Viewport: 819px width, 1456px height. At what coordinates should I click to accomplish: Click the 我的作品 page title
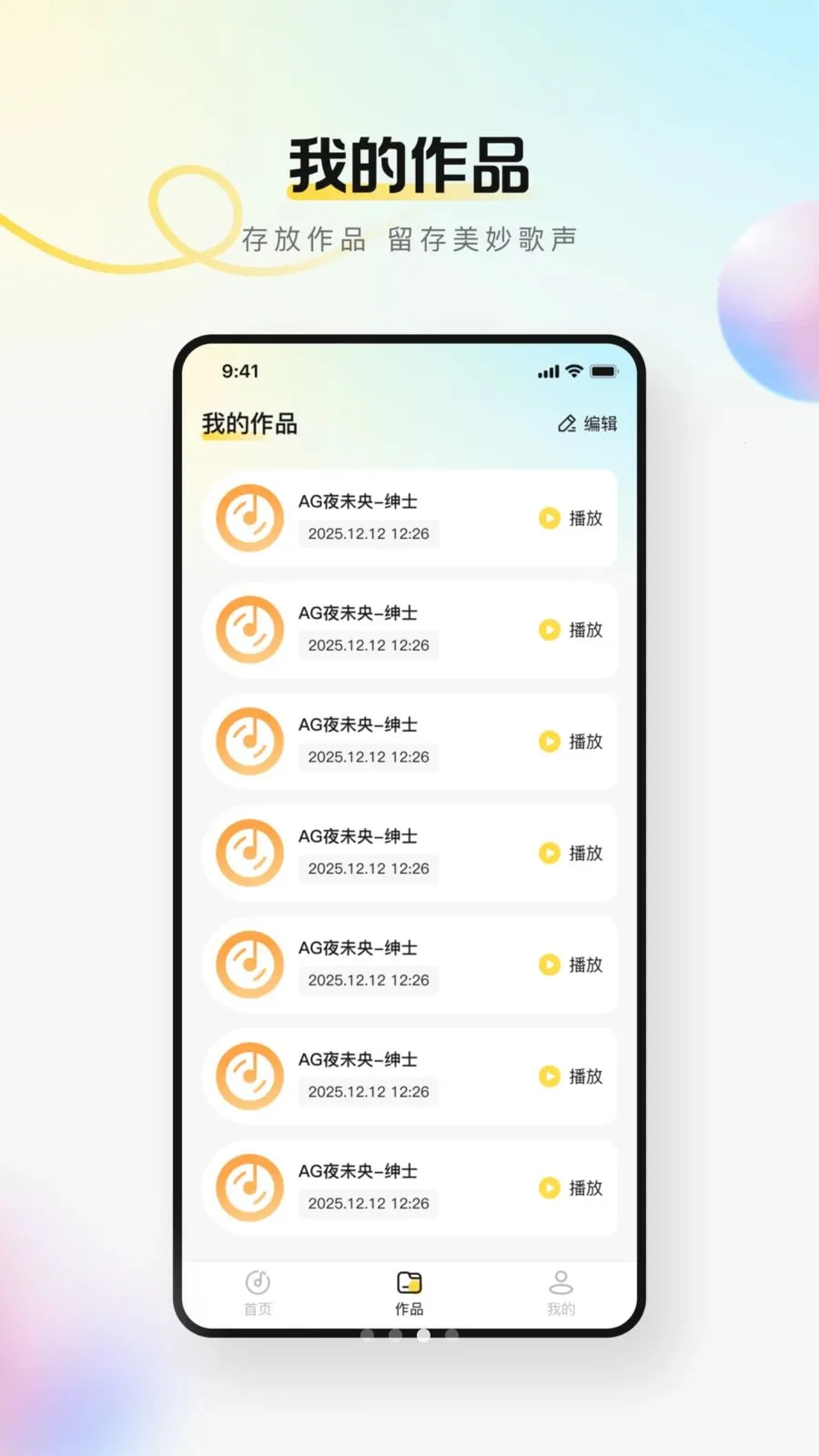(x=249, y=423)
